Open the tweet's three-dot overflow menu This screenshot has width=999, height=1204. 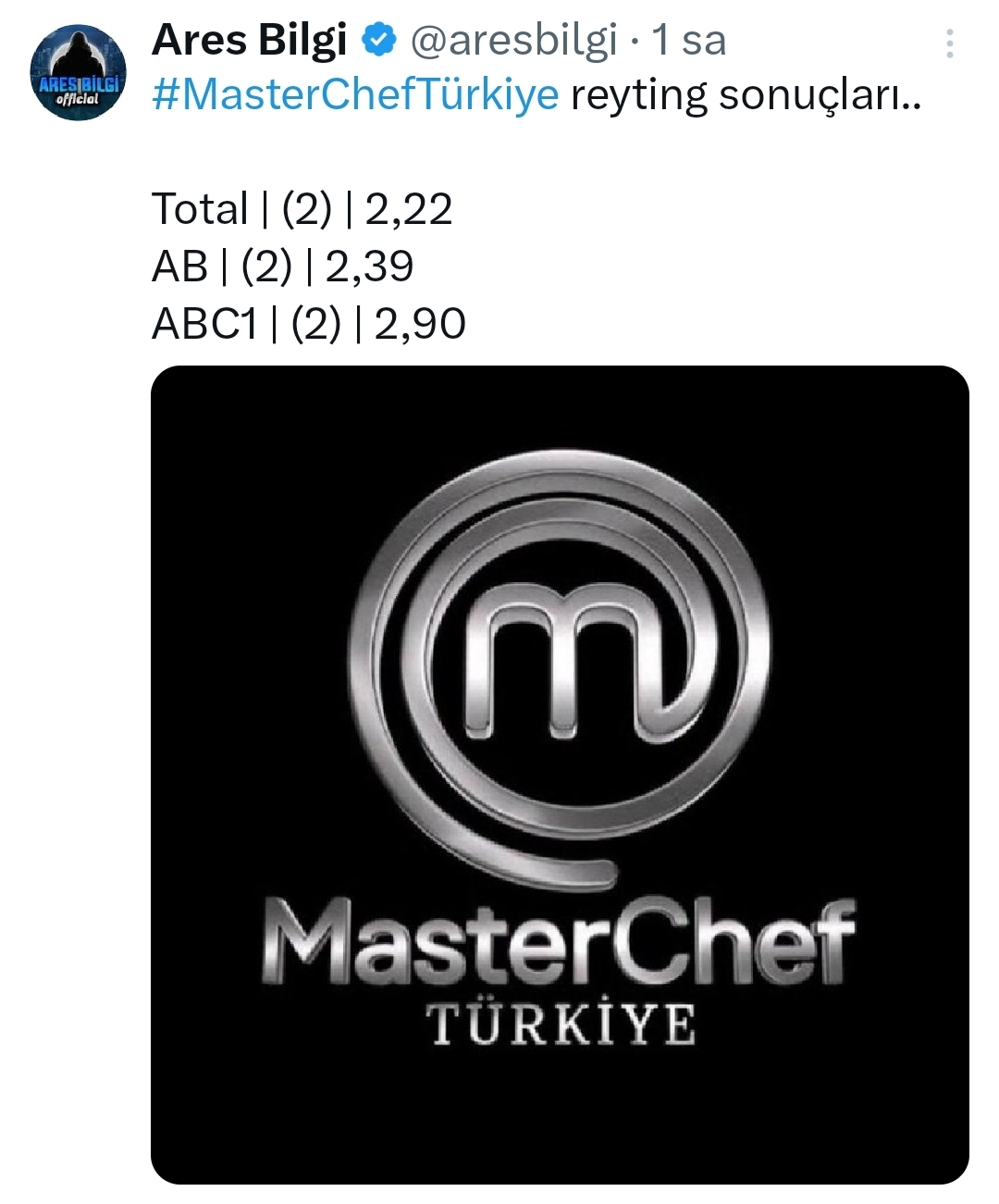pos(949,43)
